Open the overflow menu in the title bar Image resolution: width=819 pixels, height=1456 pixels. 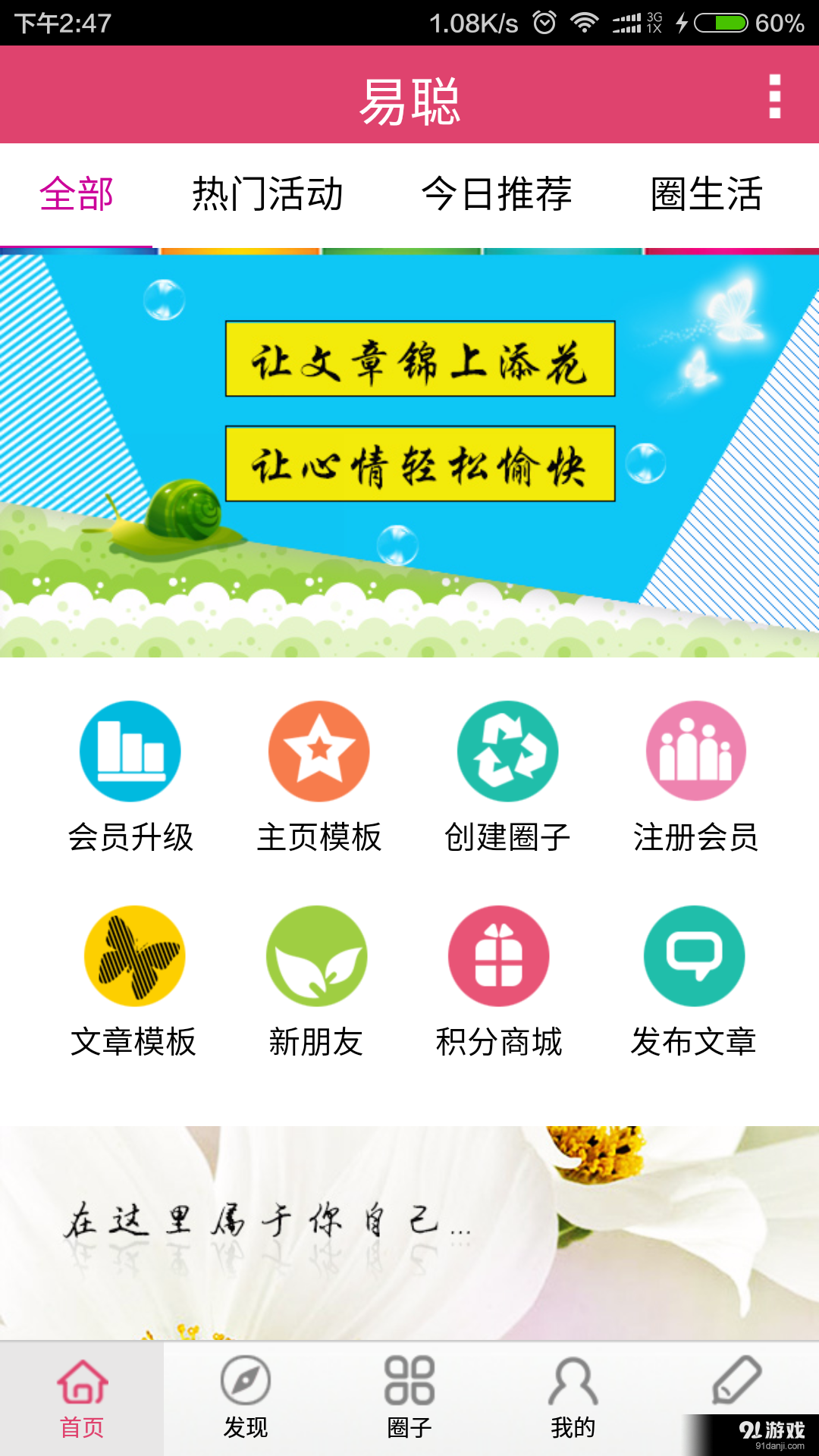[773, 96]
